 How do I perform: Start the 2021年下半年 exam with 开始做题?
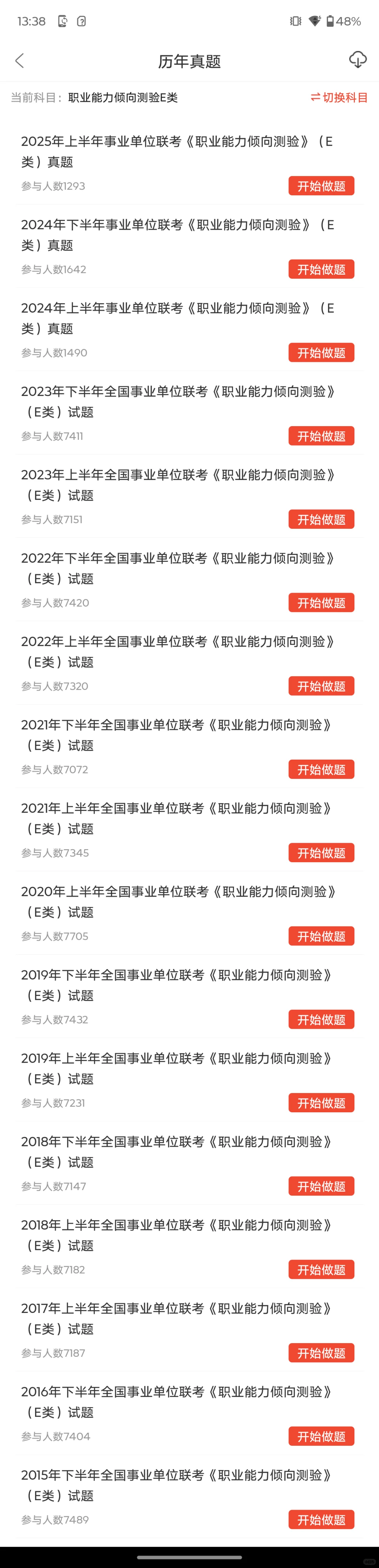(x=321, y=770)
